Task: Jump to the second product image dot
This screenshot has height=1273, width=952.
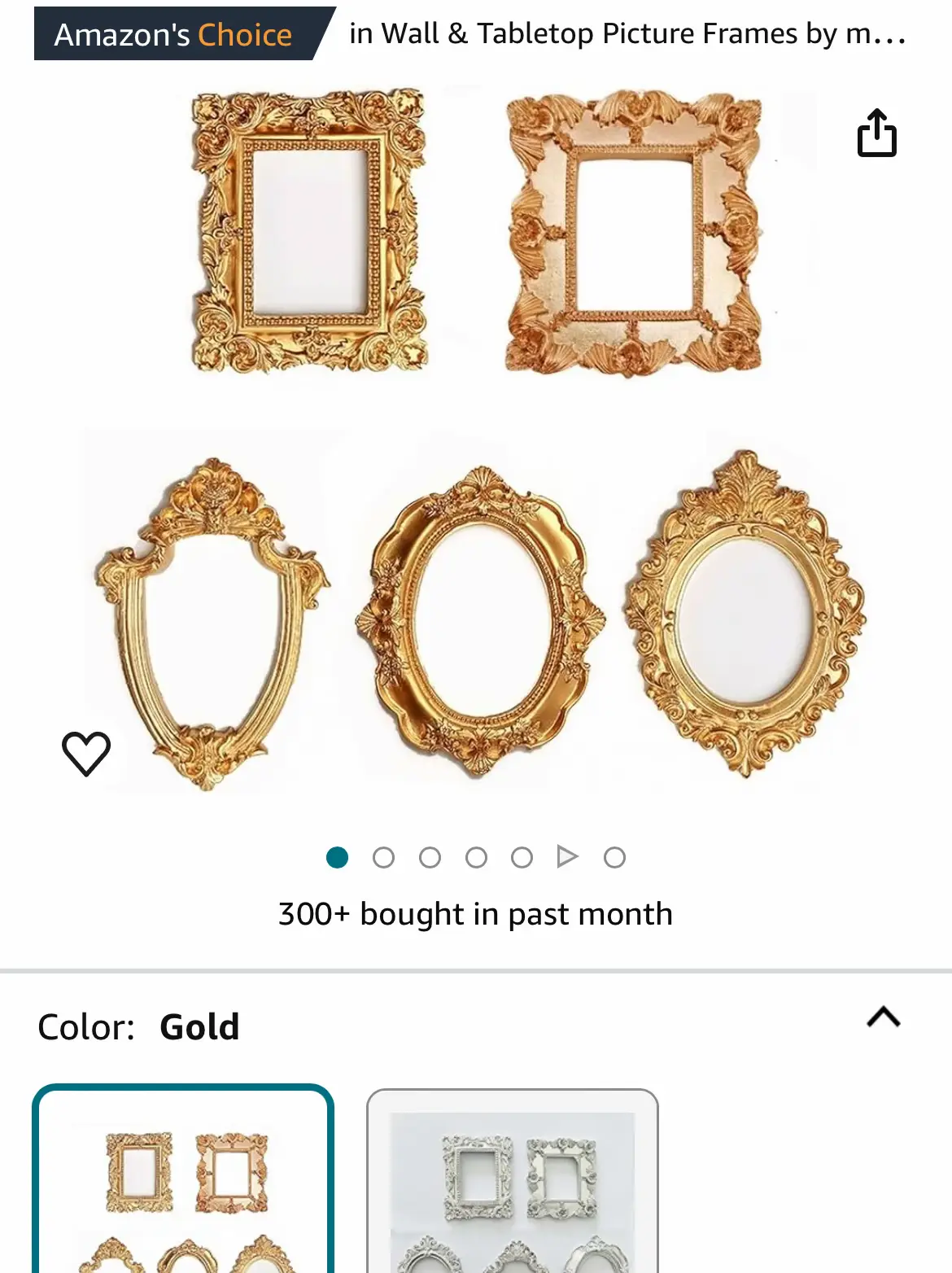Action: tap(383, 858)
